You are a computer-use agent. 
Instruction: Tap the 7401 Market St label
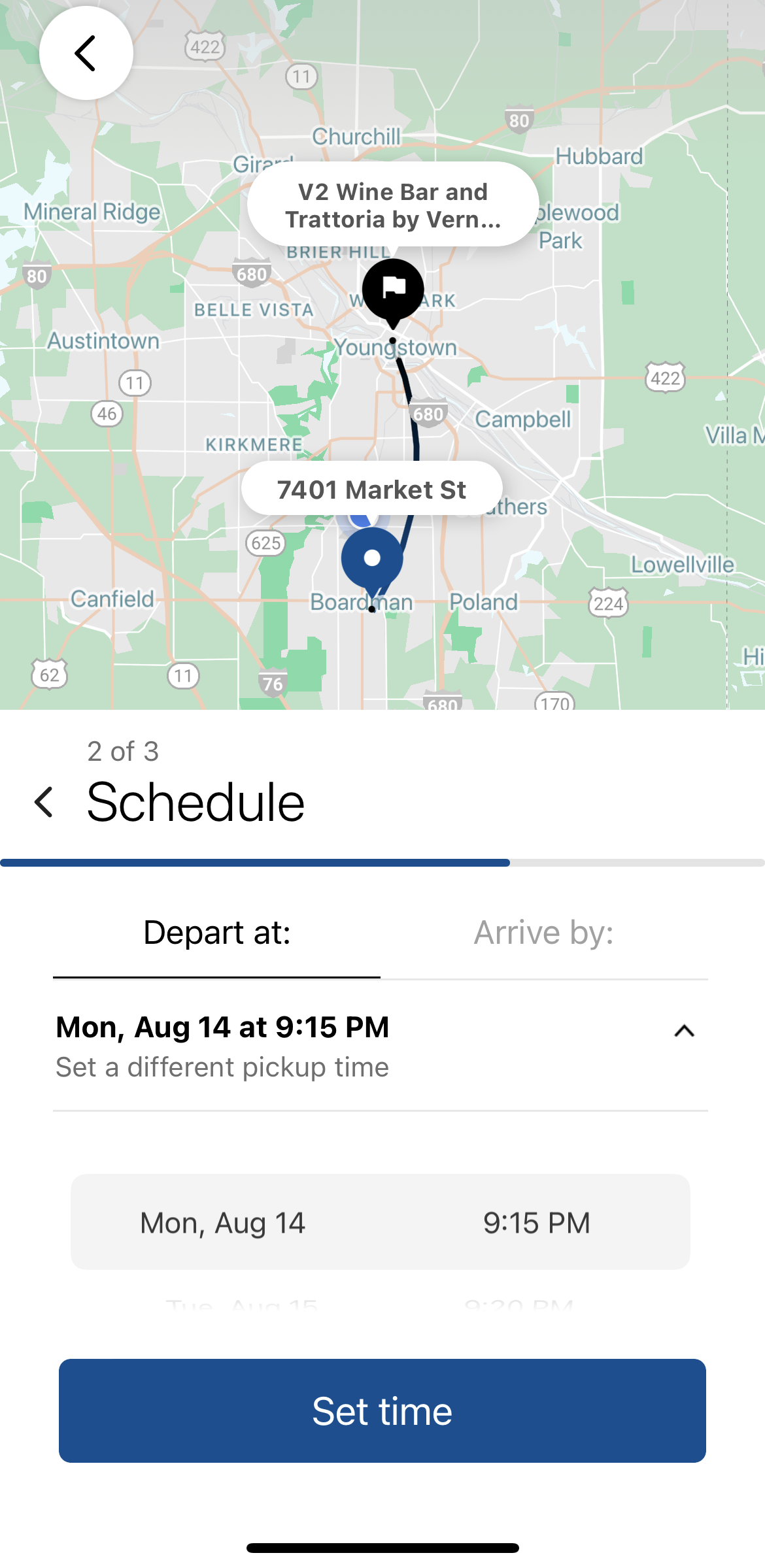(x=372, y=489)
